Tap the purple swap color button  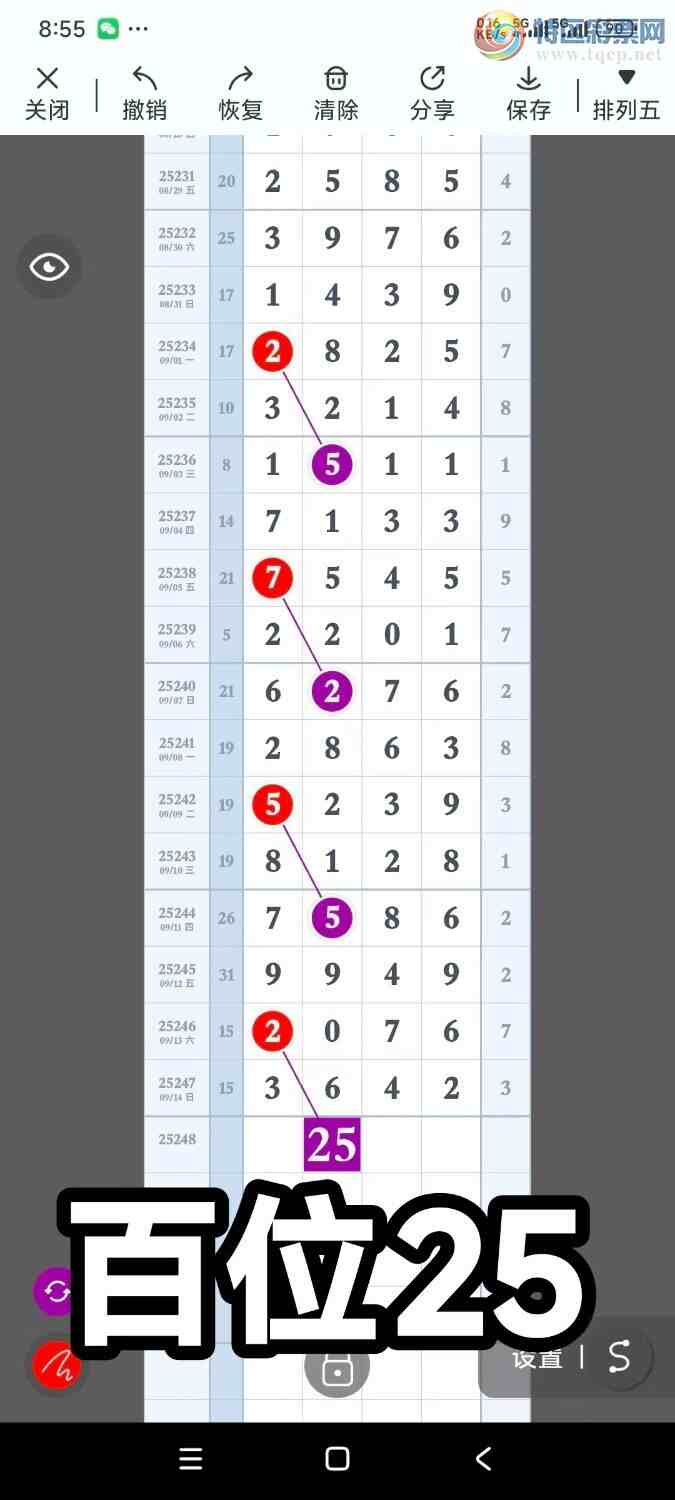[x=57, y=1291]
